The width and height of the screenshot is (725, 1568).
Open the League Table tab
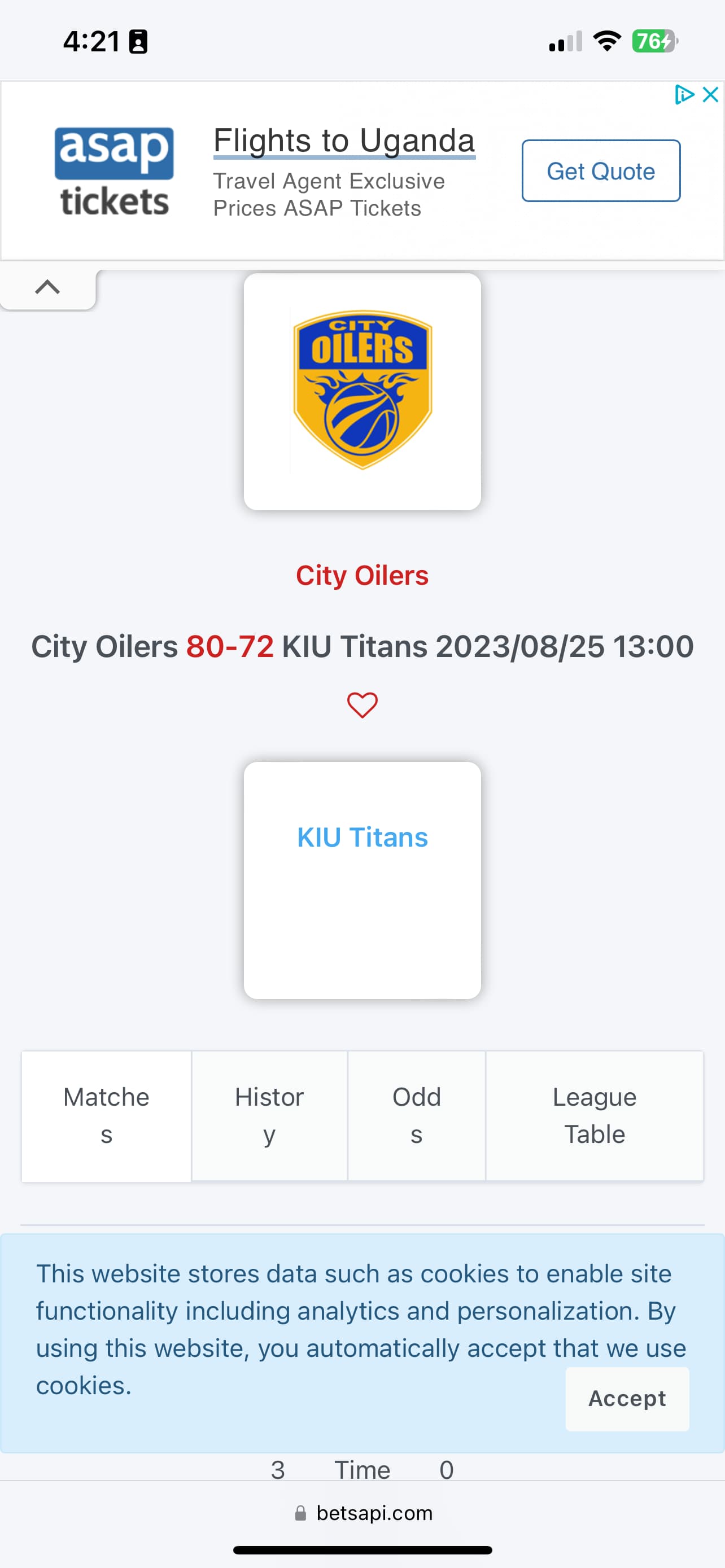pyautogui.click(x=594, y=1115)
